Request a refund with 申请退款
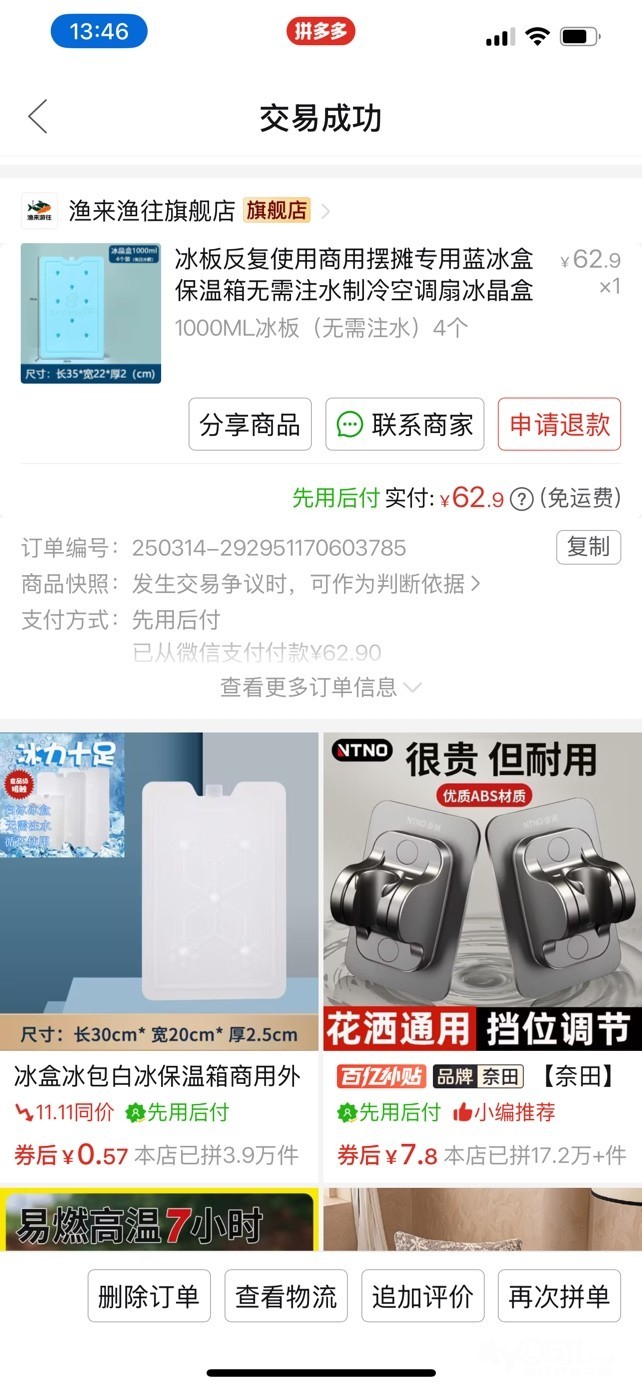The height and width of the screenshot is (1389, 642). tap(560, 424)
